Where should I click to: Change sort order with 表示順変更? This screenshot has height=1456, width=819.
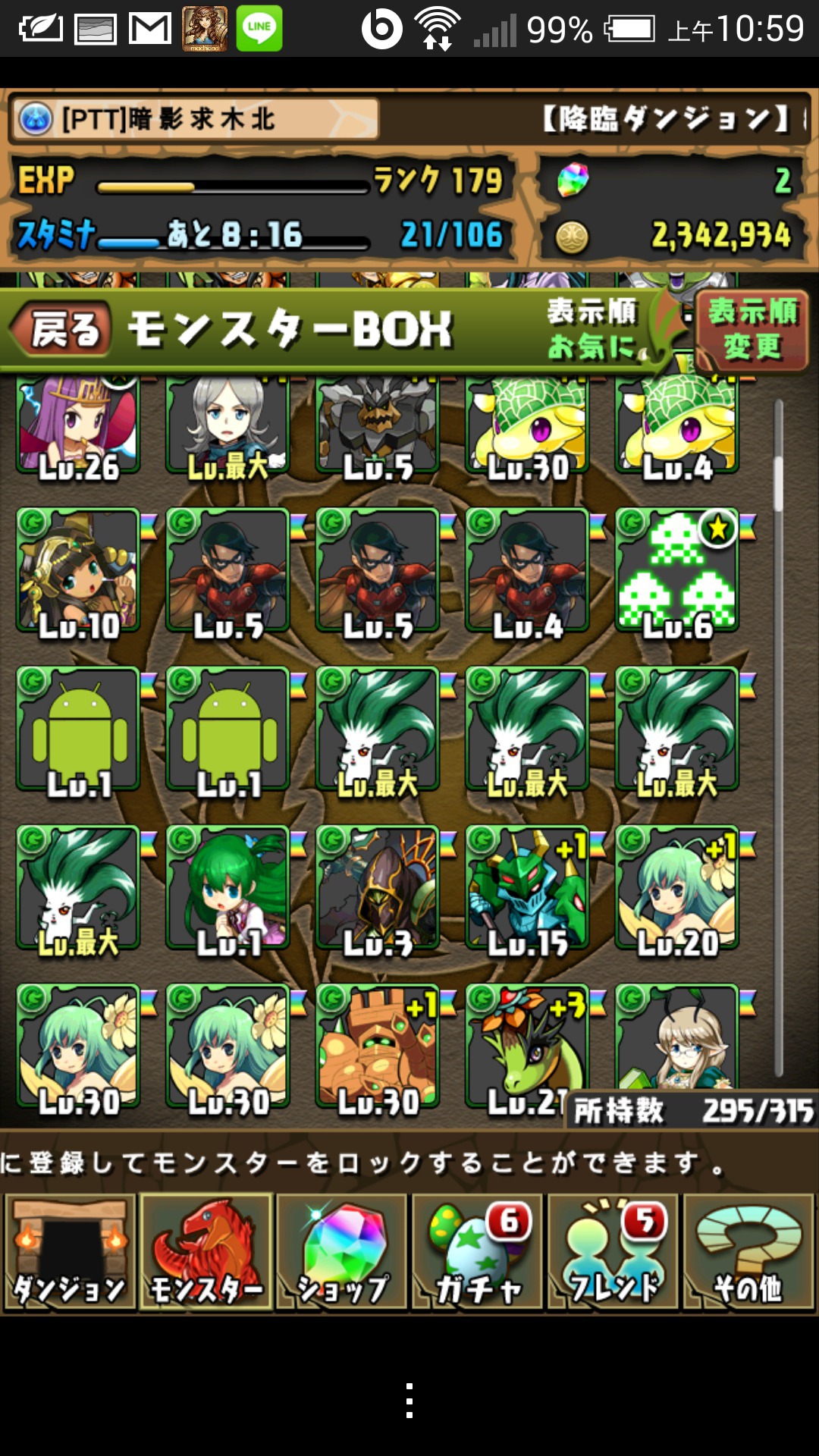[x=751, y=331]
